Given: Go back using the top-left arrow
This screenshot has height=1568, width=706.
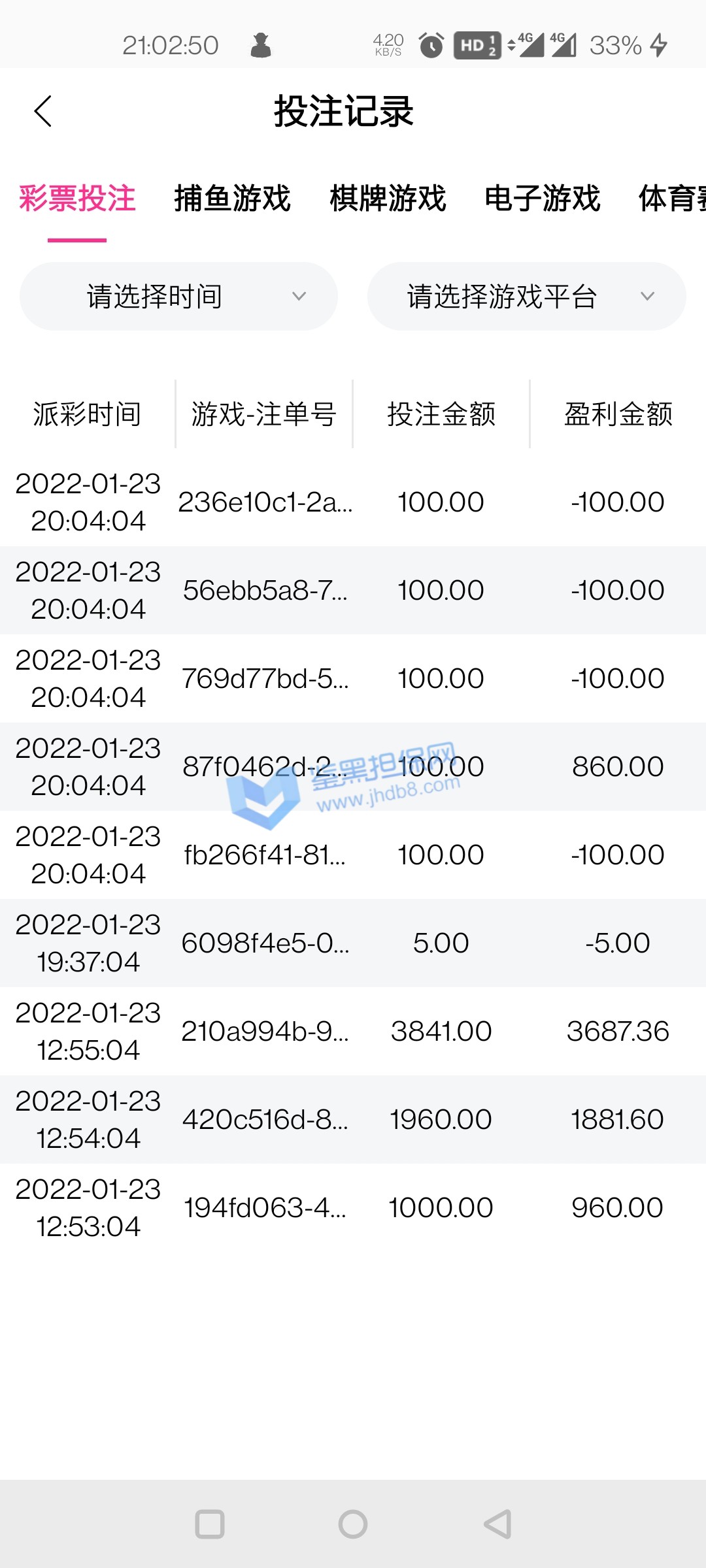Looking at the screenshot, I should (x=43, y=111).
